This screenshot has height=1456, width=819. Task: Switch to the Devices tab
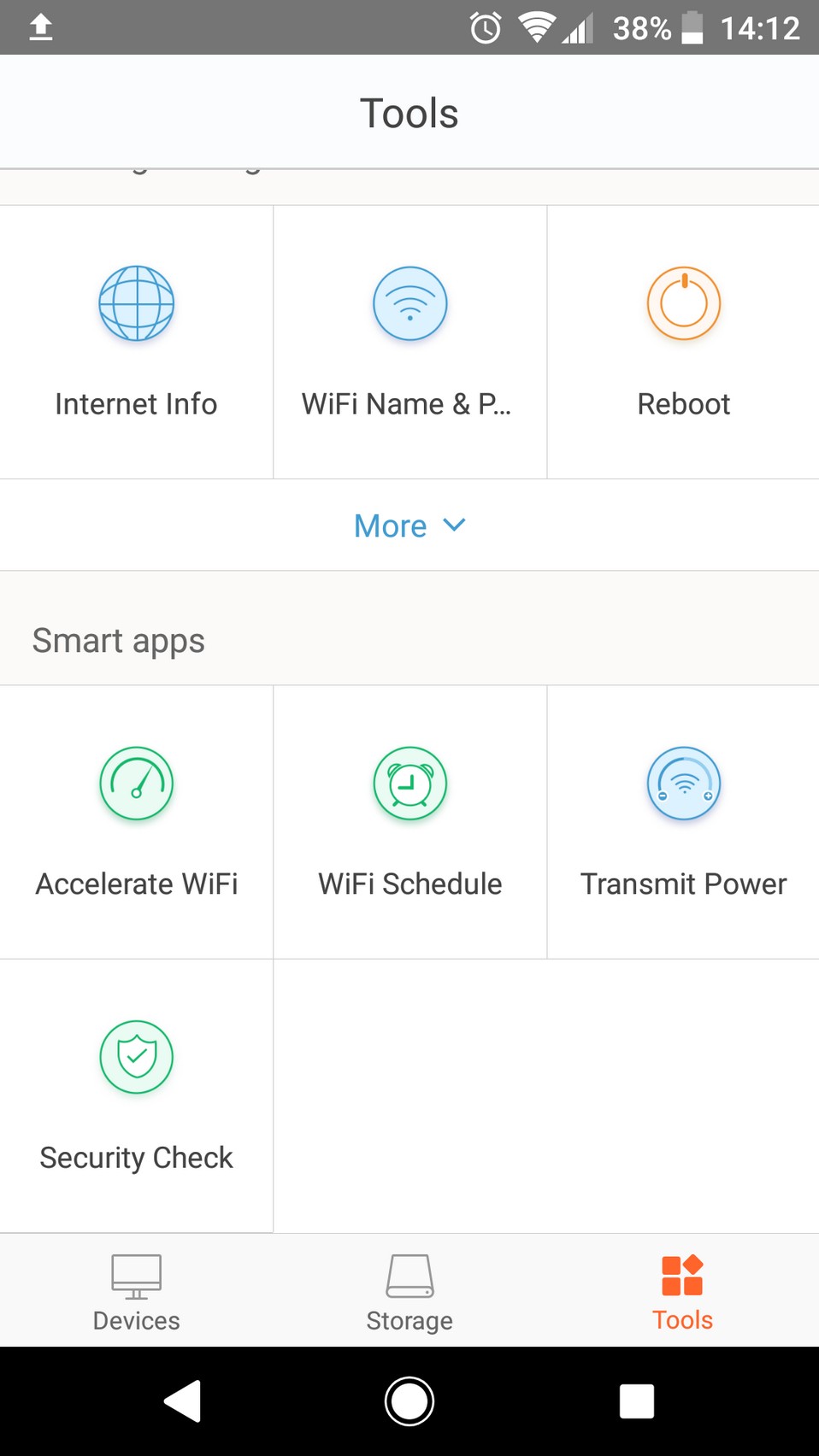(x=136, y=1291)
